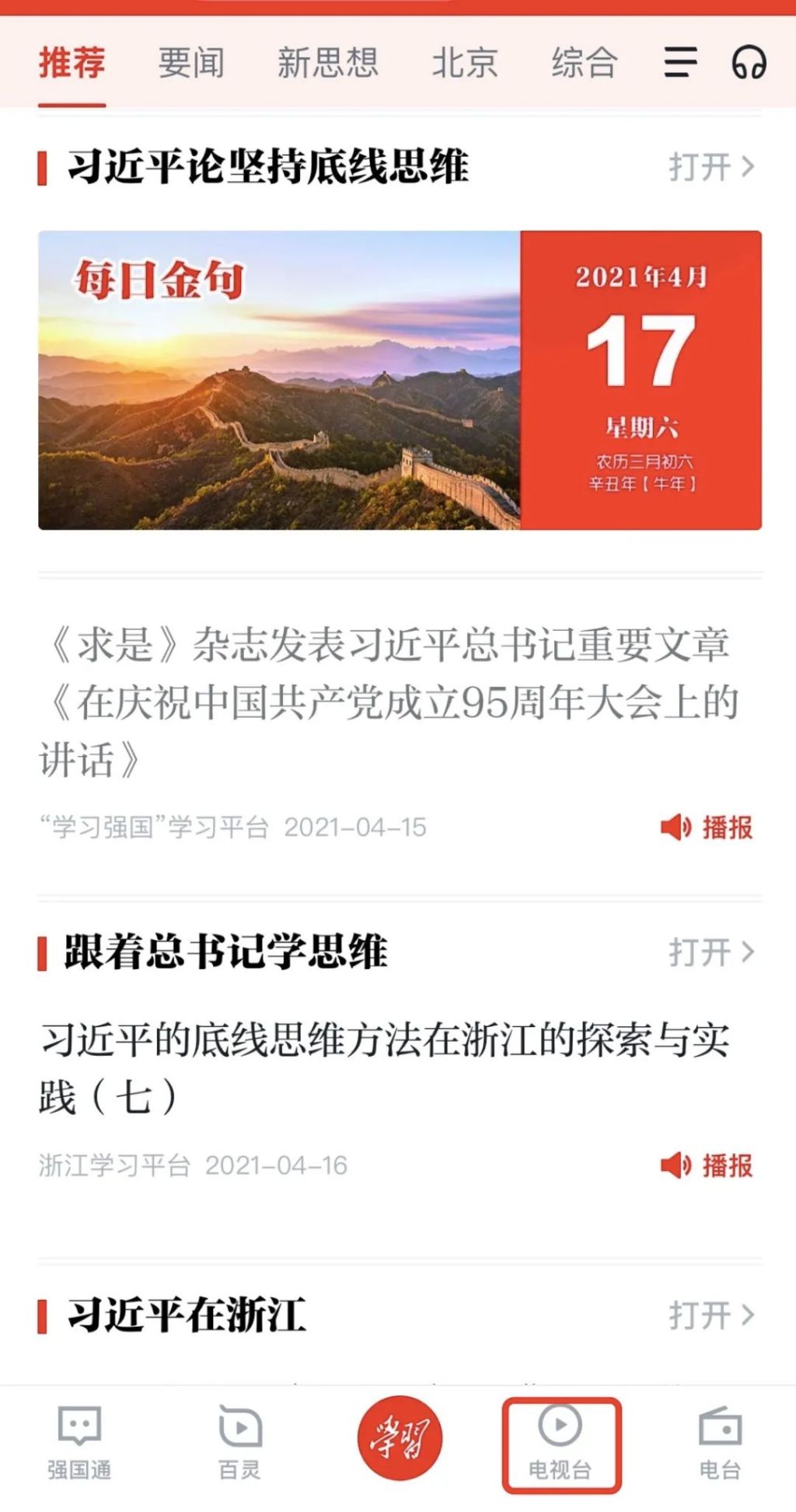The image size is (796, 1512).
Task: Select the 北京 tab
Action: coord(465,63)
